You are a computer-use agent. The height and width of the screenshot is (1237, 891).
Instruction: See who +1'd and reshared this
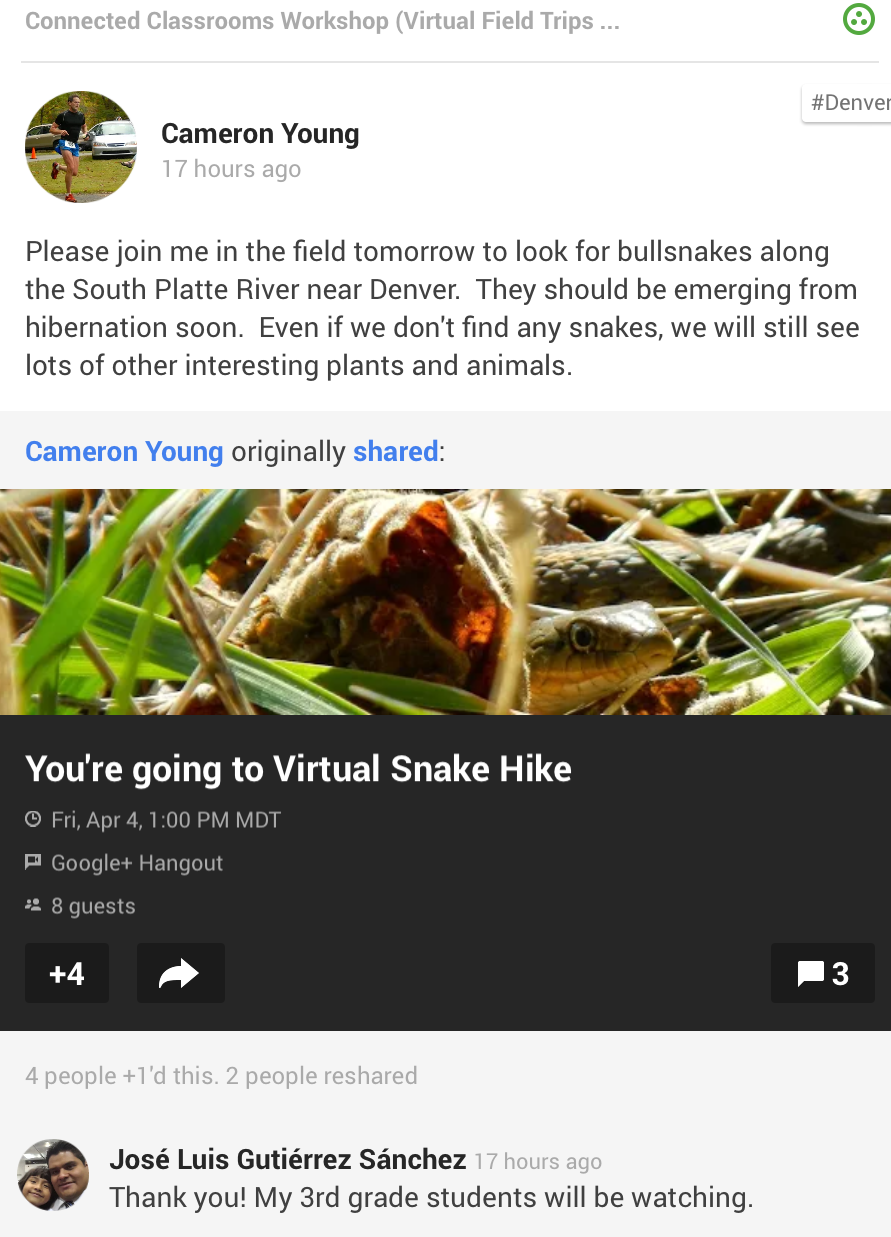(x=221, y=1076)
